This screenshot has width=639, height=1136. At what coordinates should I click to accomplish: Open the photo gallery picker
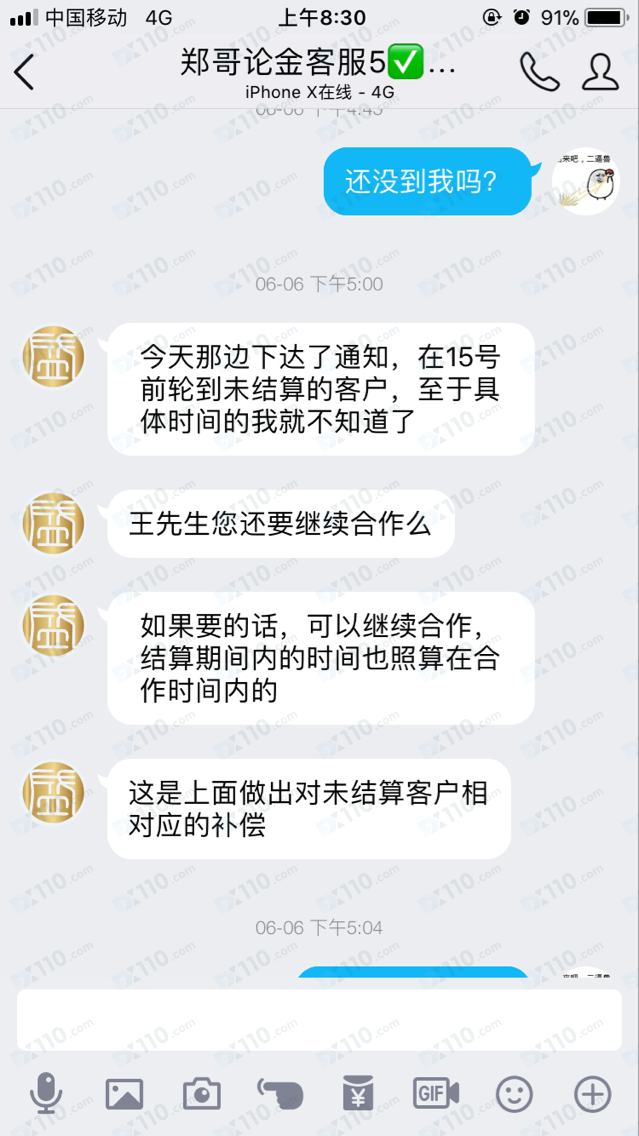click(124, 1094)
